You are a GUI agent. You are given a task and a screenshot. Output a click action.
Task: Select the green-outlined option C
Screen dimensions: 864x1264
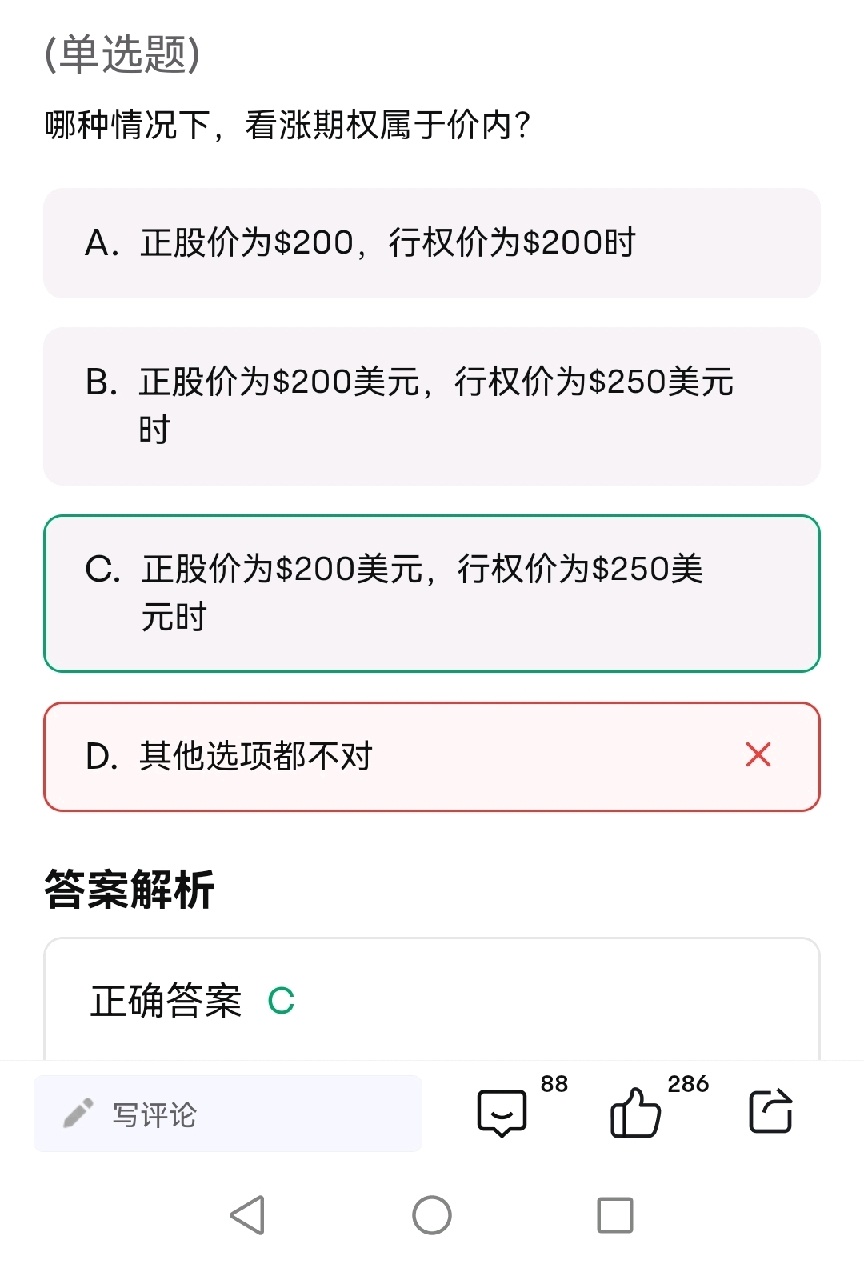click(431, 593)
